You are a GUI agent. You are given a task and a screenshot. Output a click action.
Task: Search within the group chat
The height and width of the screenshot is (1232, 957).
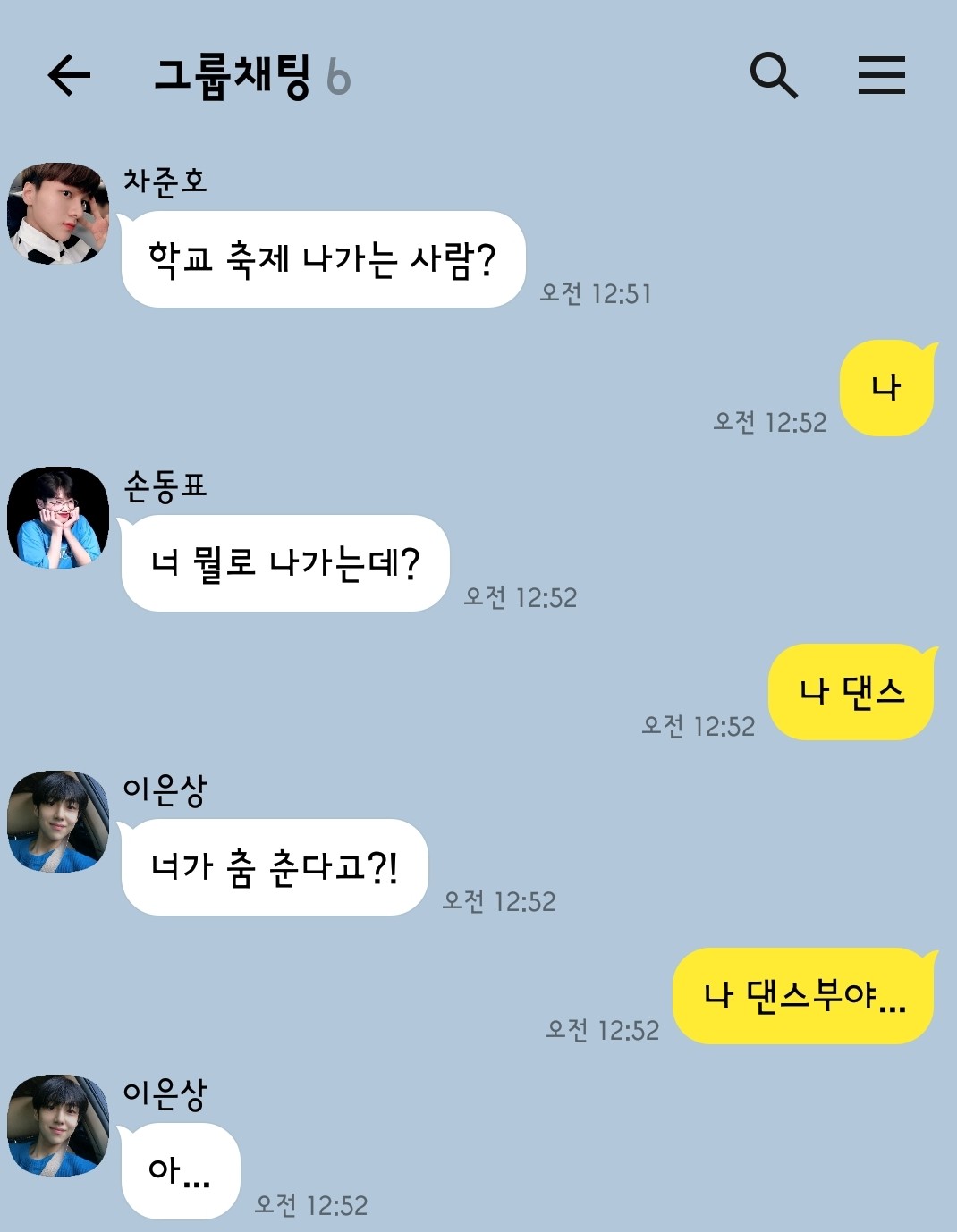coord(773,74)
